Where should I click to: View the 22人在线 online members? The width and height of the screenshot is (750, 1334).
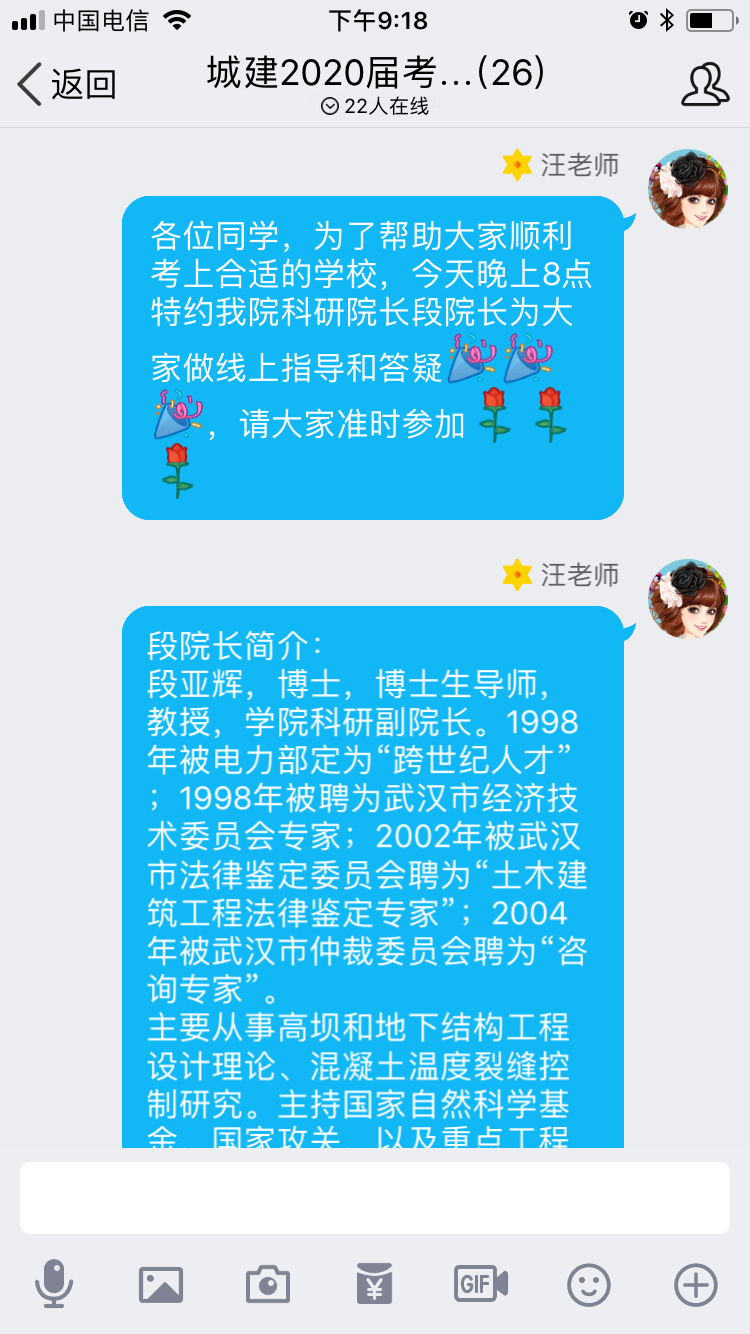tap(375, 107)
